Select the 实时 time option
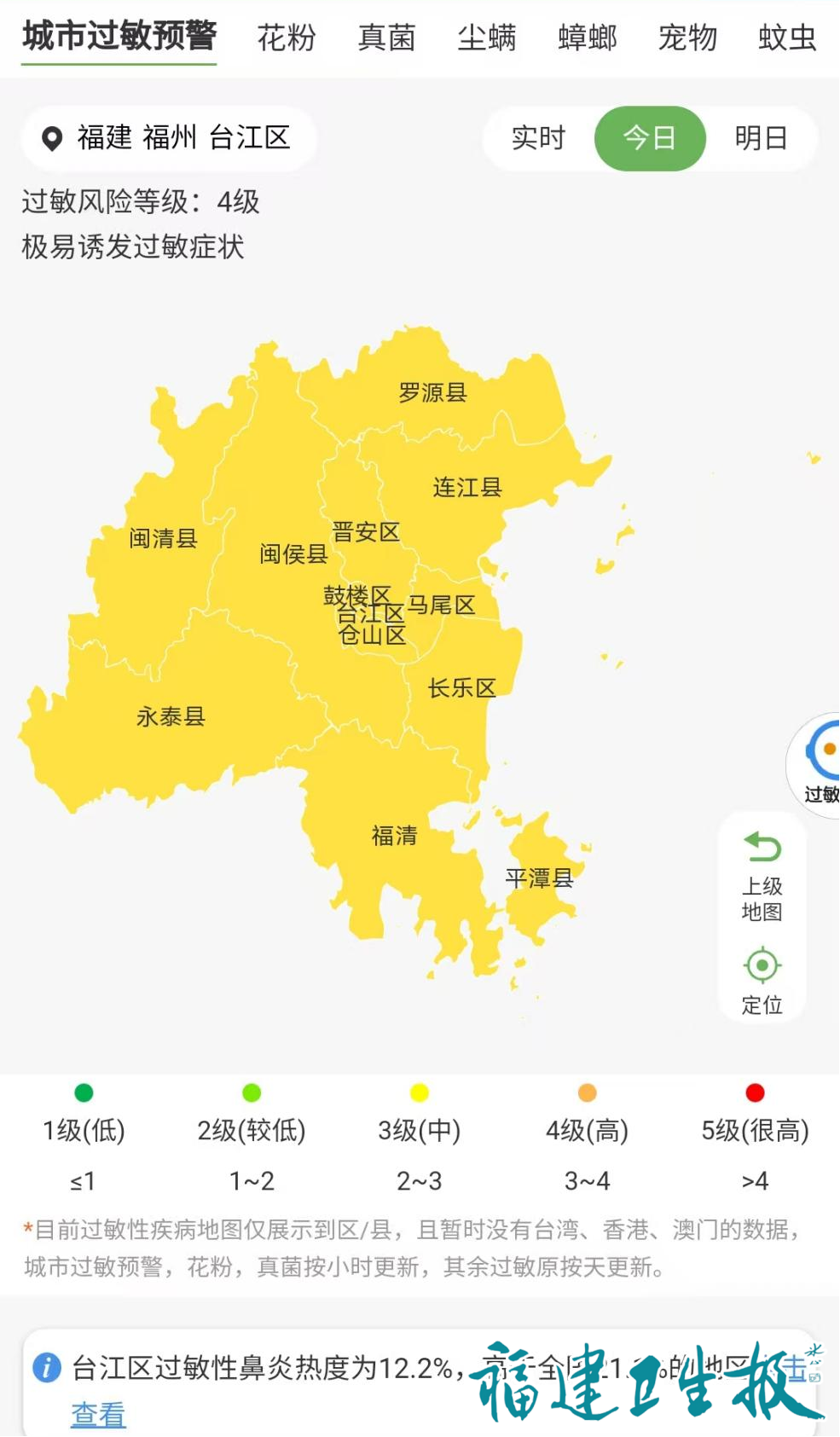 point(538,137)
